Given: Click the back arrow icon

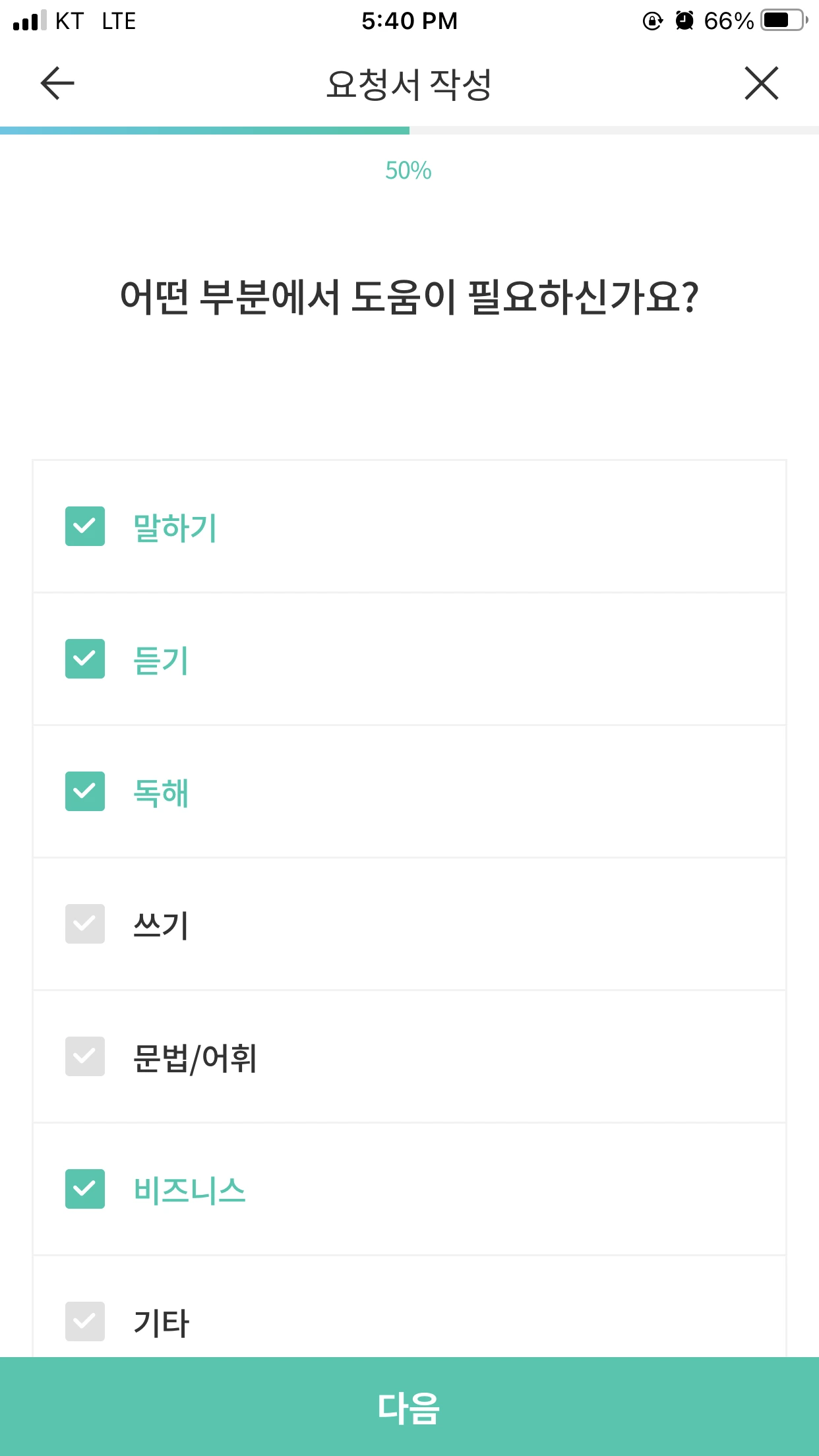Looking at the screenshot, I should pyautogui.click(x=55, y=84).
